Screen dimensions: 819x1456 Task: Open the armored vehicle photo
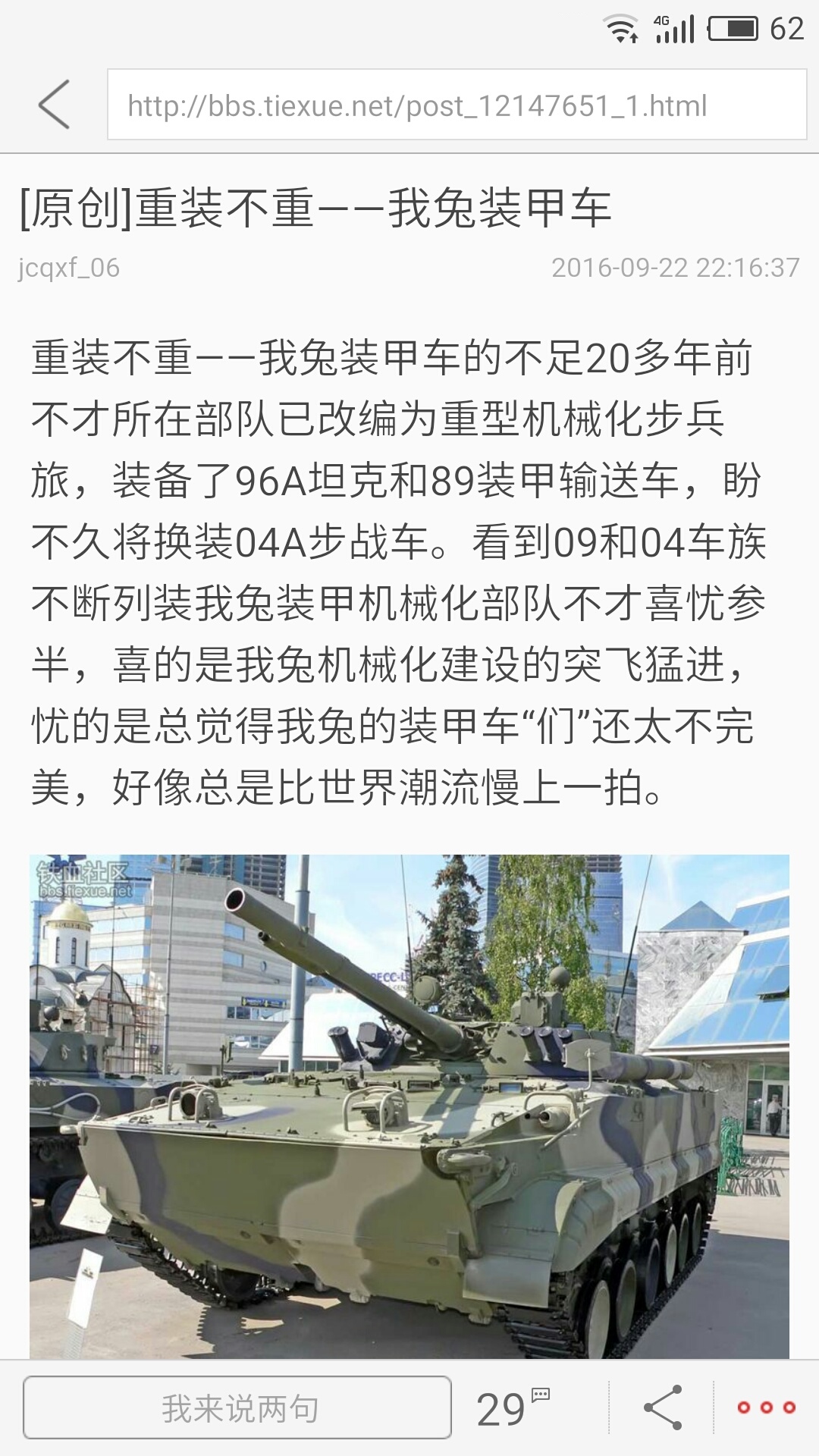coord(409,1106)
